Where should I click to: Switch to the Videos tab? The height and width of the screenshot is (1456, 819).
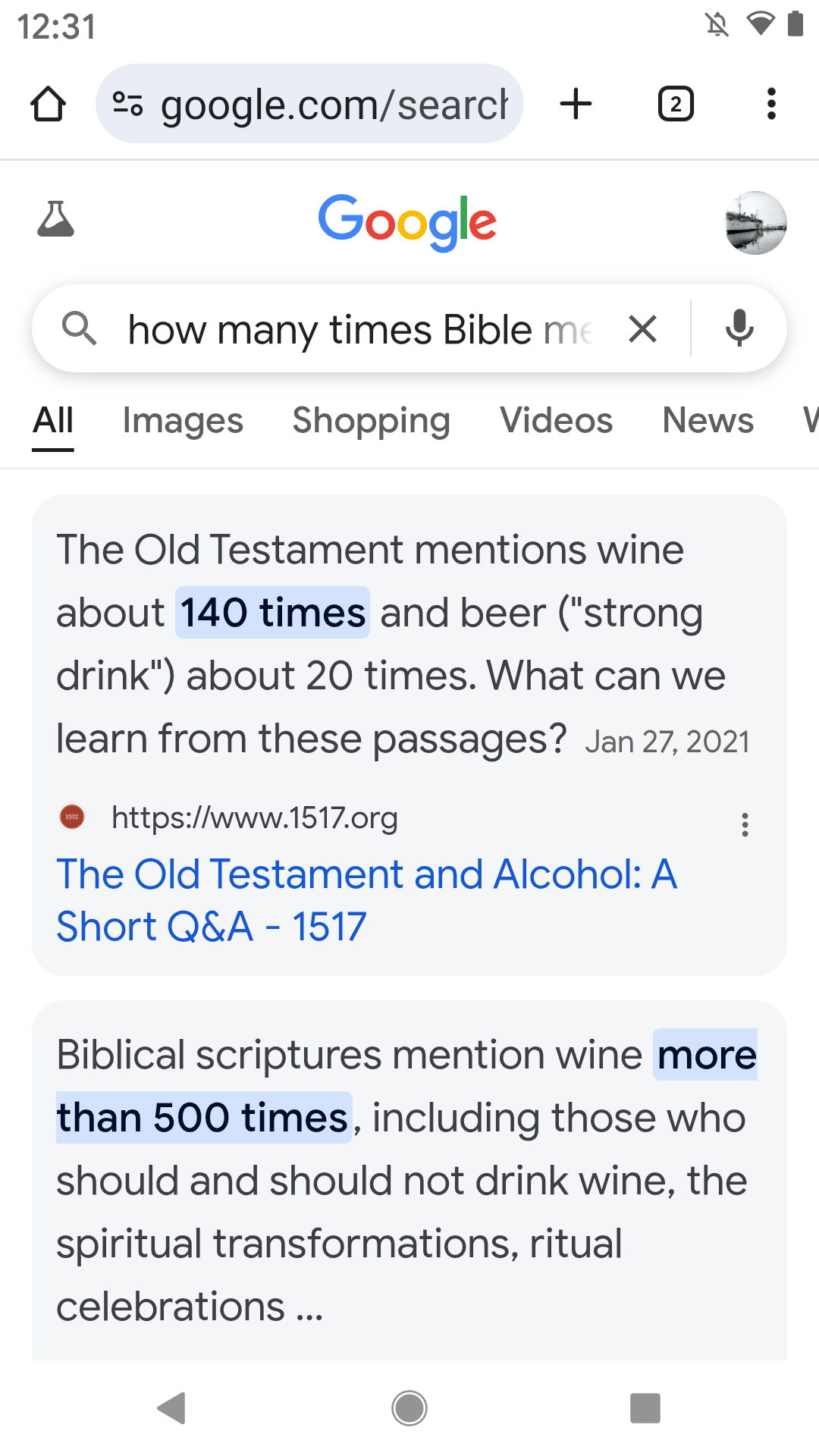(x=556, y=421)
